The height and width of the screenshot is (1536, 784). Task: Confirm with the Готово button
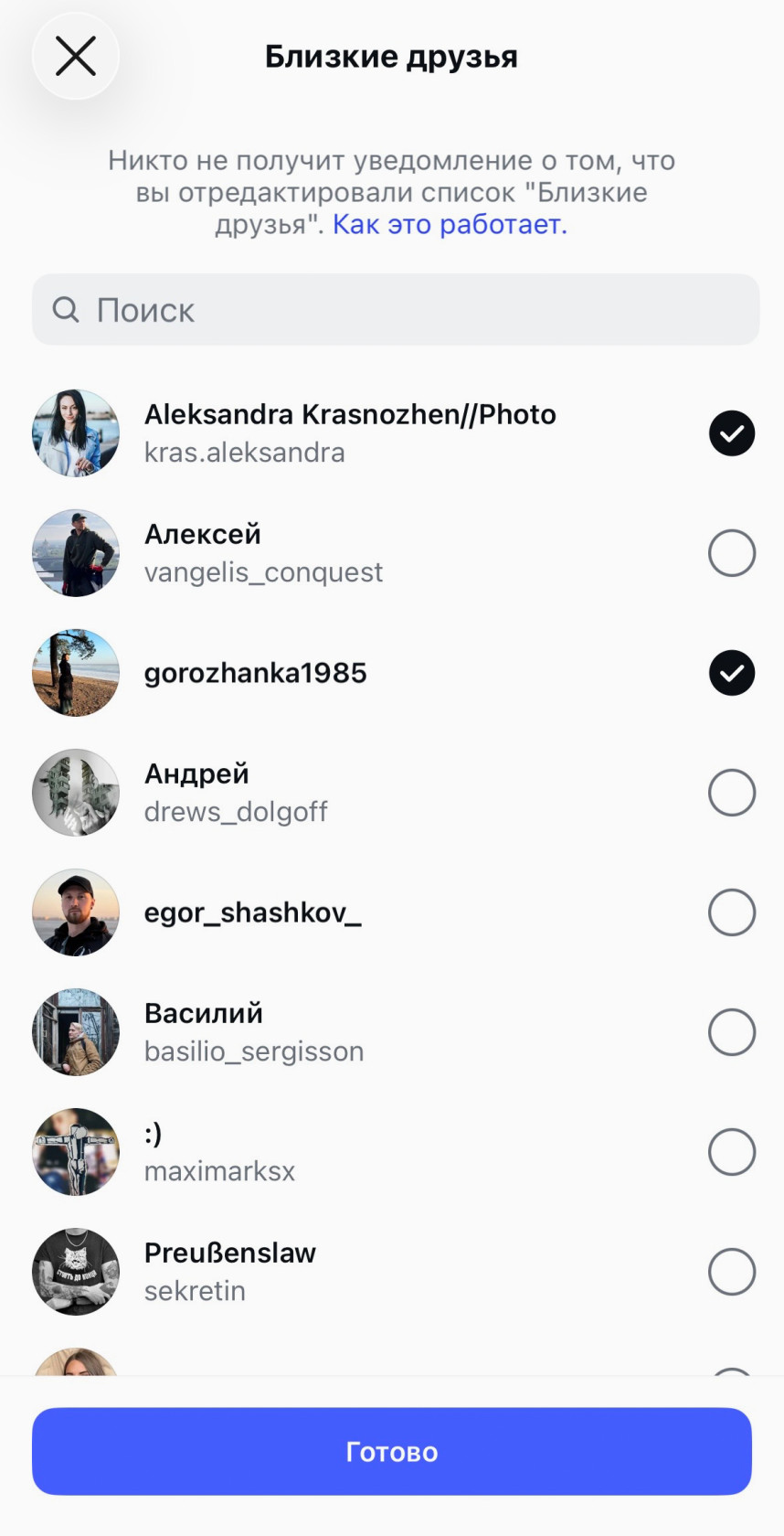coord(392,1451)
